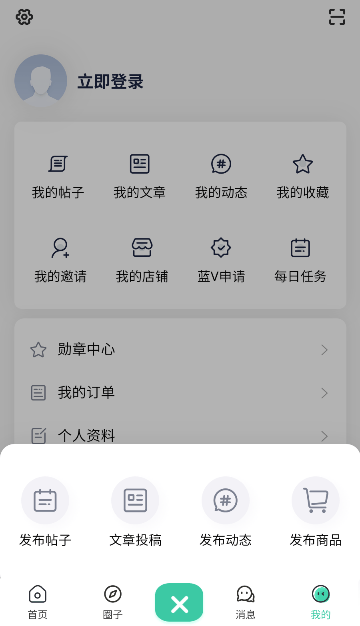
Task: Open the 我的订单 row
Action: click(x=180, y=393)
